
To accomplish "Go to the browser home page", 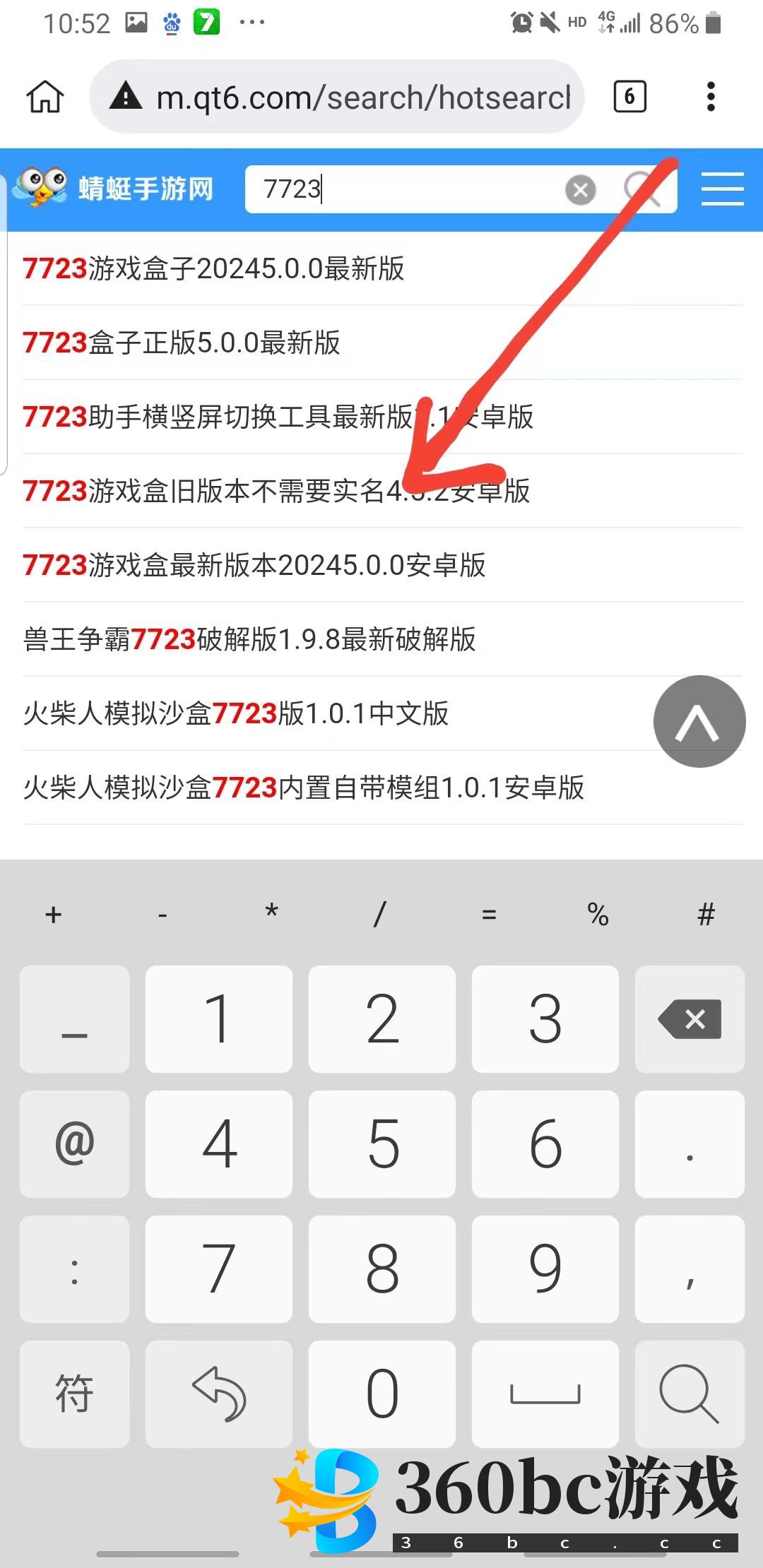I will [45, 97].
